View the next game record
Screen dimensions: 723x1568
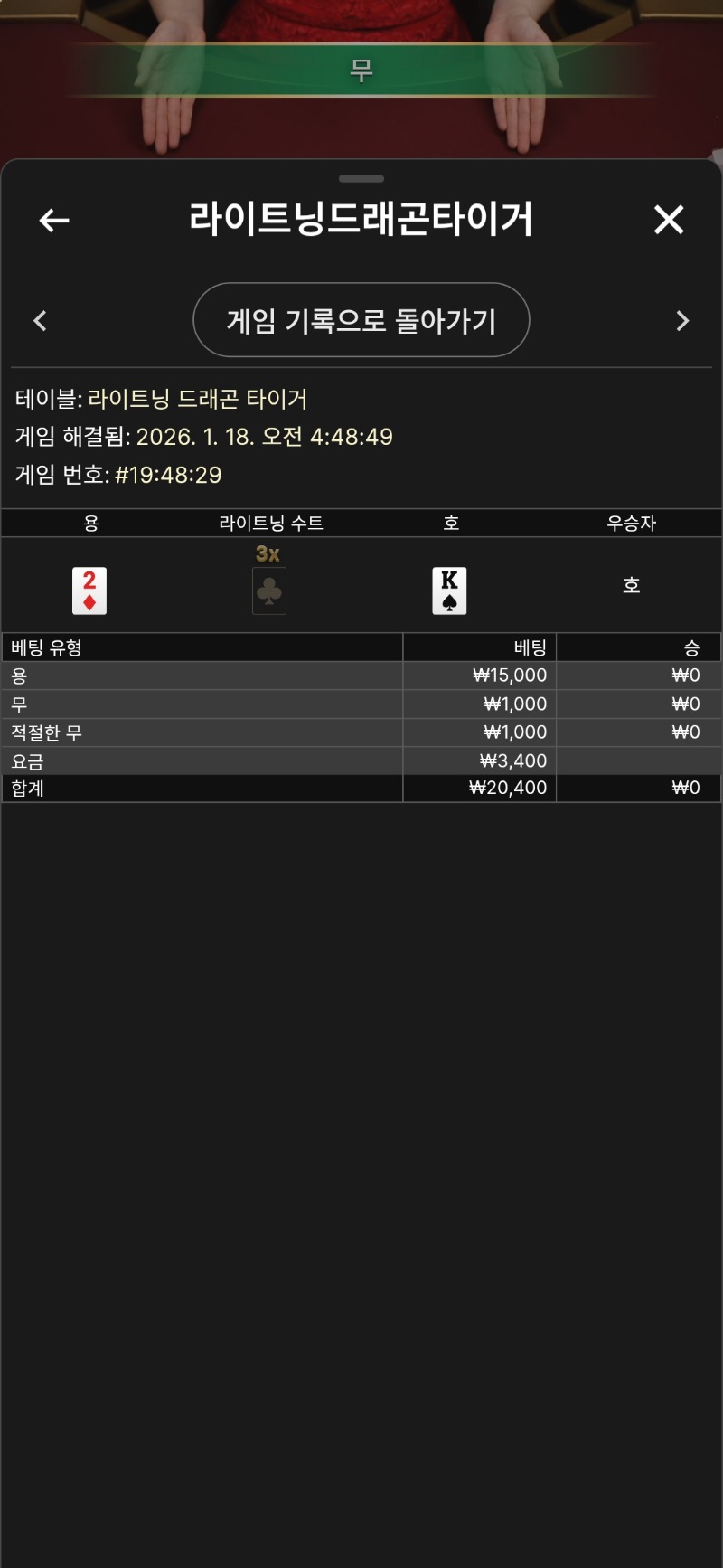(x=682, y=321)
